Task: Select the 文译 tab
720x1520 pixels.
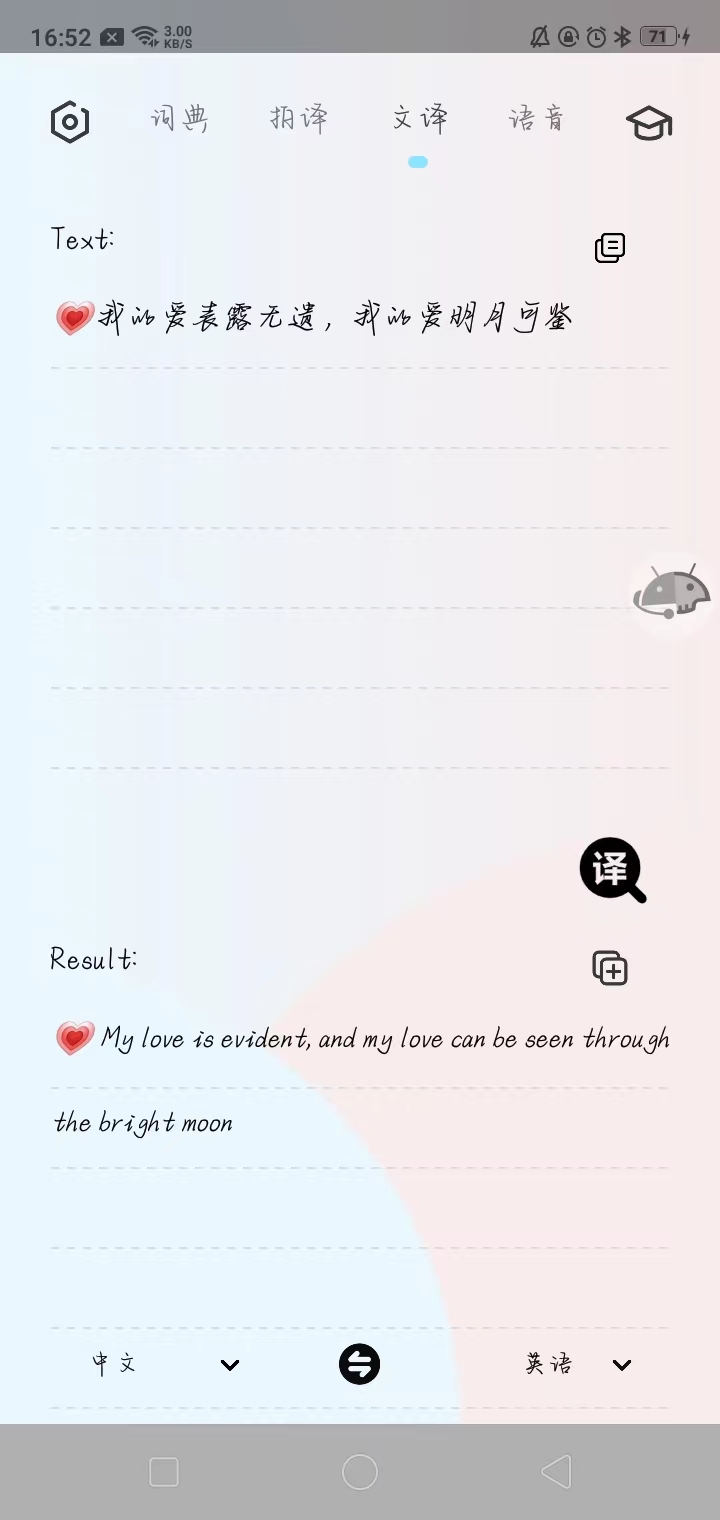Action: (419, 119)
